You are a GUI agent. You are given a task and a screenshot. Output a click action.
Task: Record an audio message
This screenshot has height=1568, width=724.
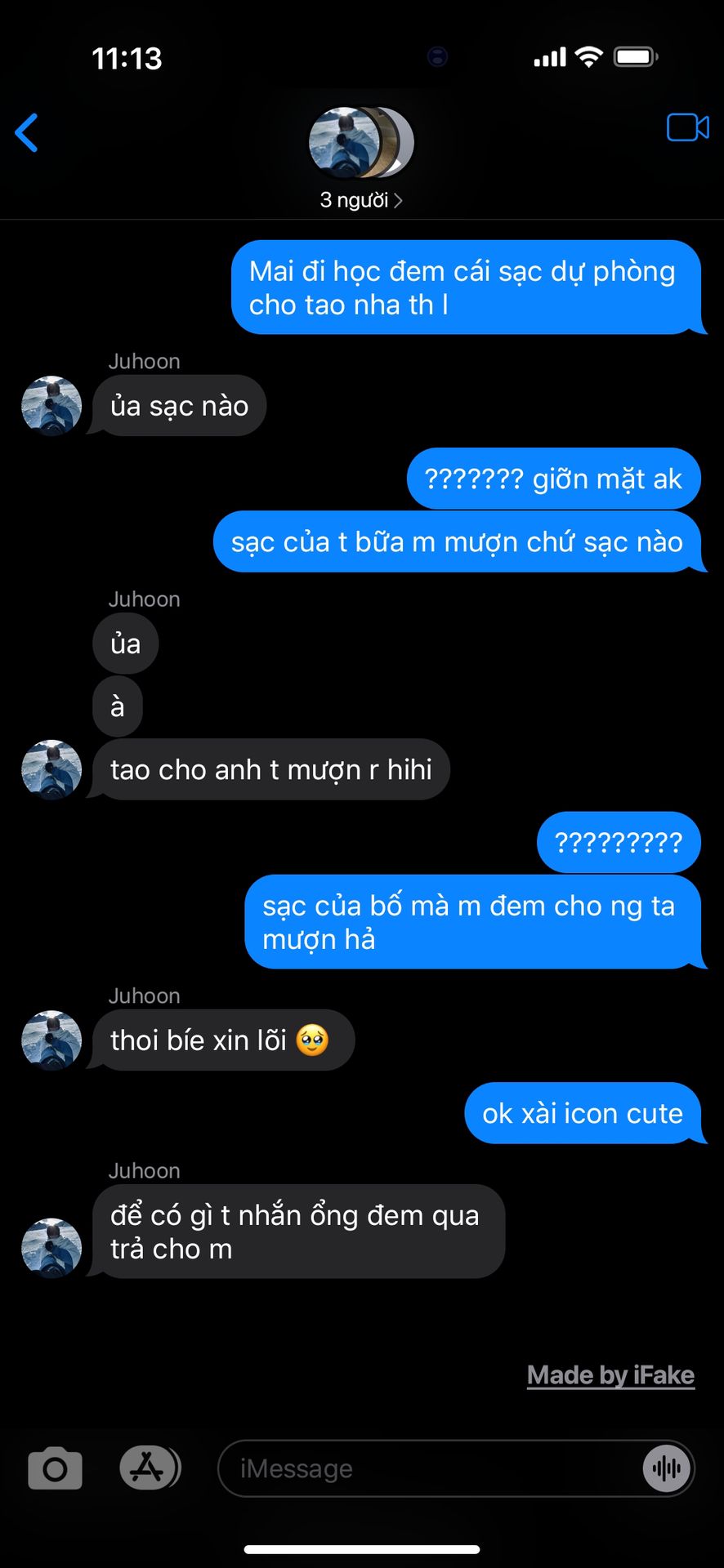coord(667,1469)
